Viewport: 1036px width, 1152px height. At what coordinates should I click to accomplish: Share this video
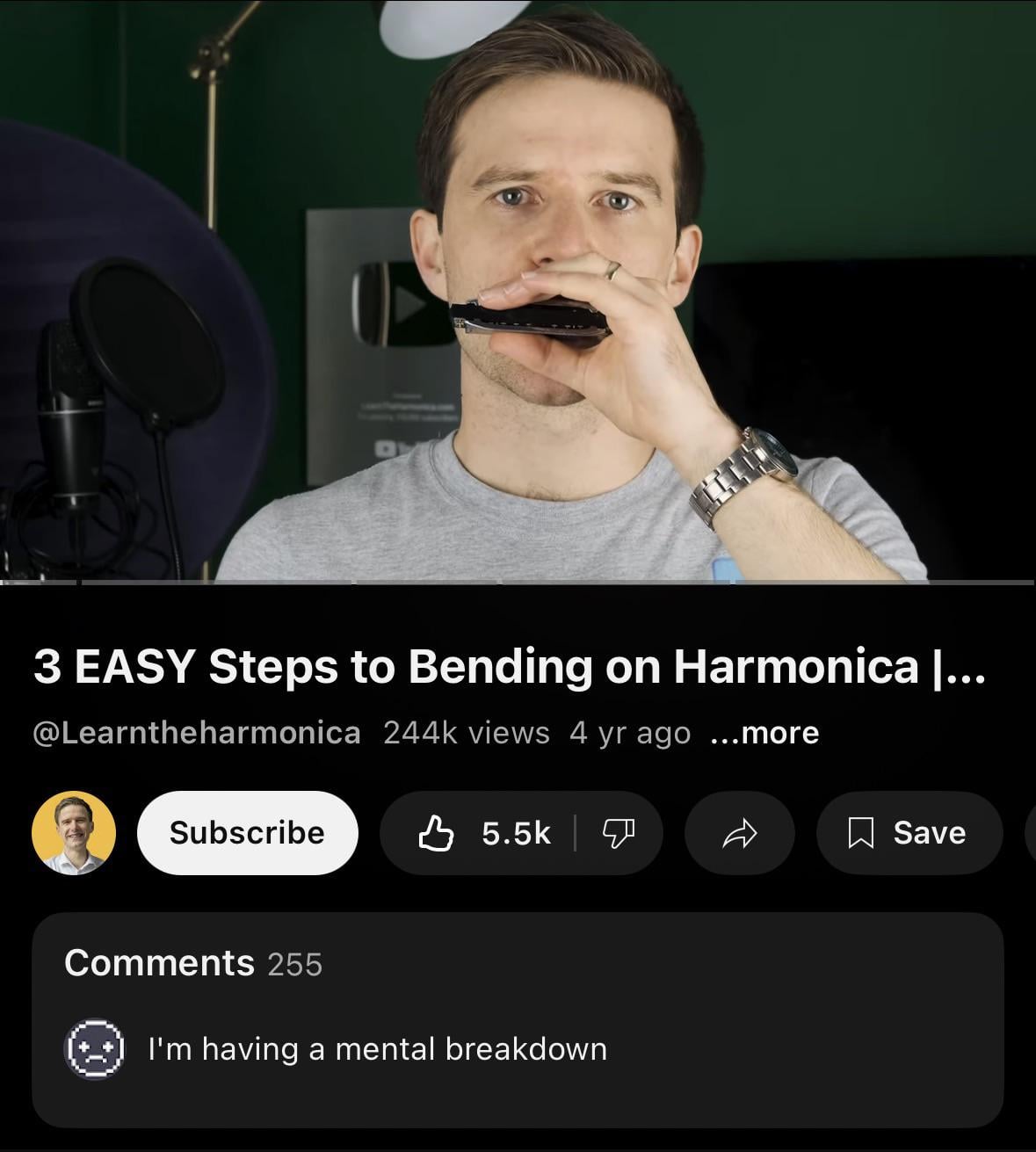tap(739, 833)
